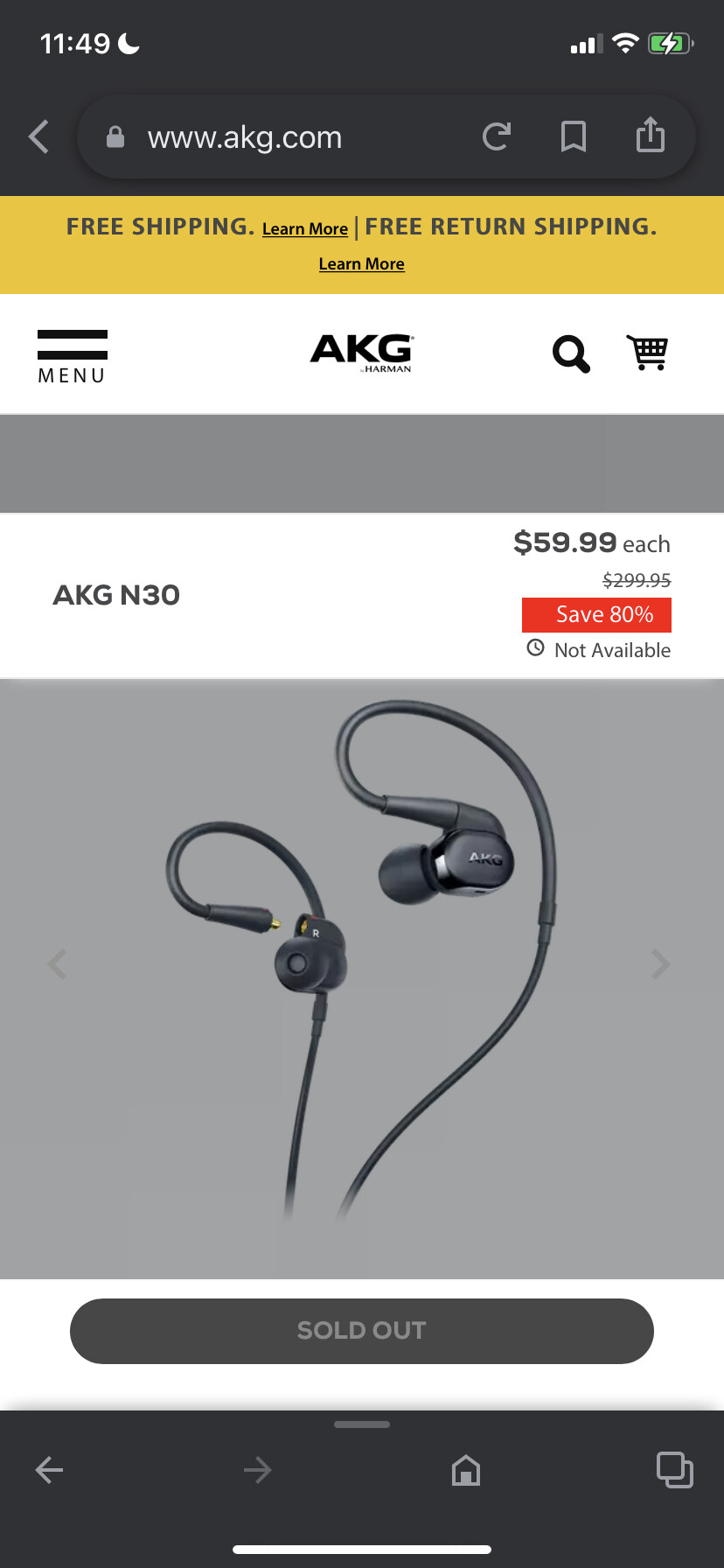Image resolution: width=724 pixels, height=1568 pixels.
Task: View the shopping cart
Action: pos(647,353)
